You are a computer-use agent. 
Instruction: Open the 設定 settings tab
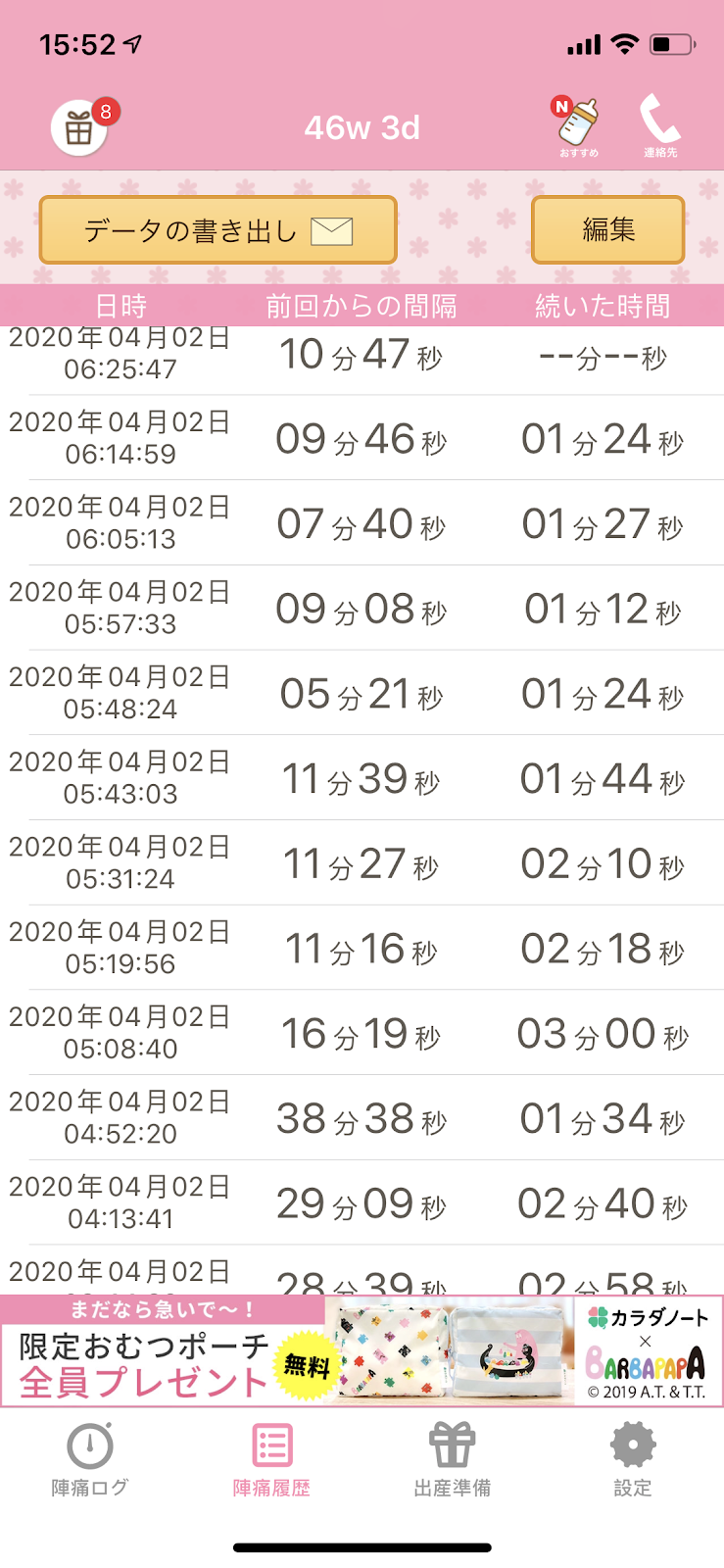[633, 1459]
